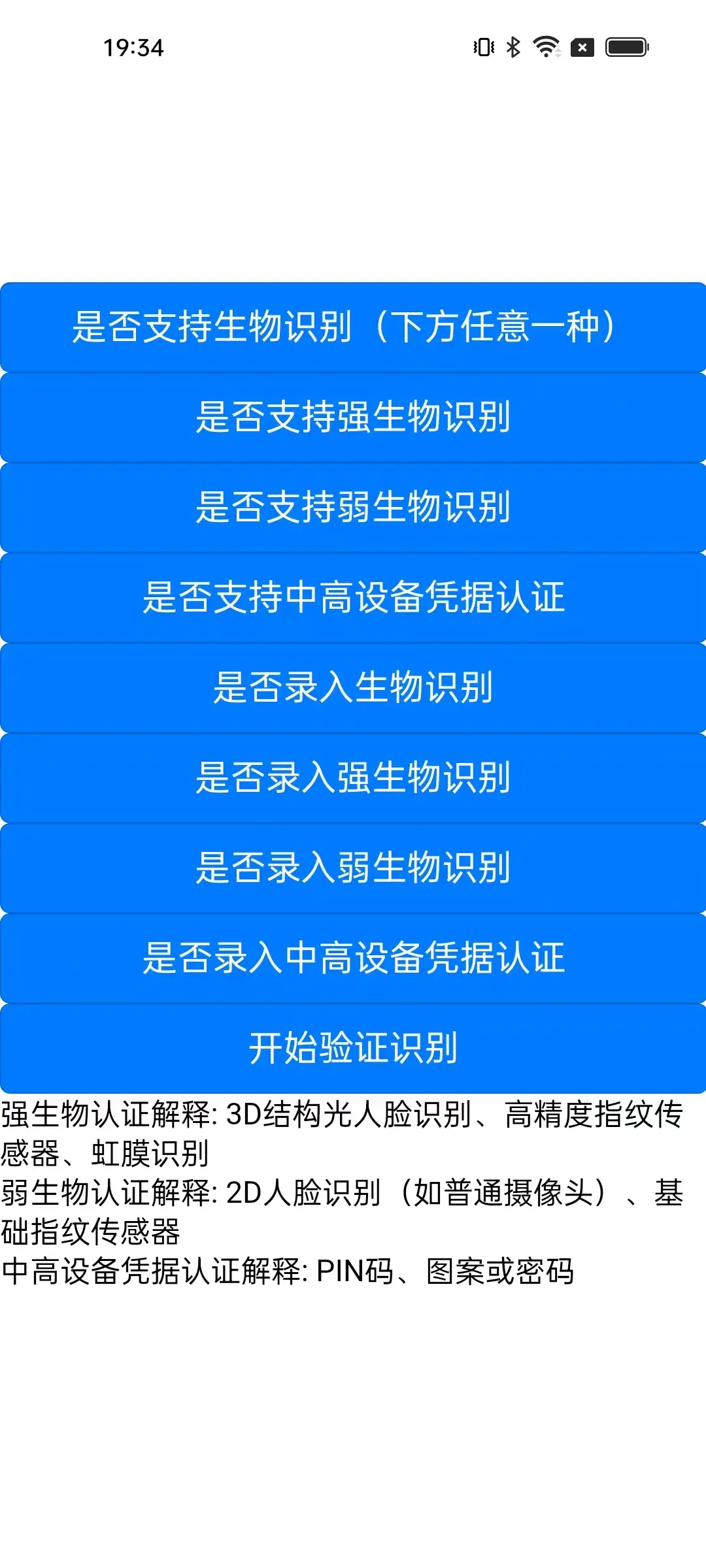Start verification with 开始验证识别

[353, 1049]
